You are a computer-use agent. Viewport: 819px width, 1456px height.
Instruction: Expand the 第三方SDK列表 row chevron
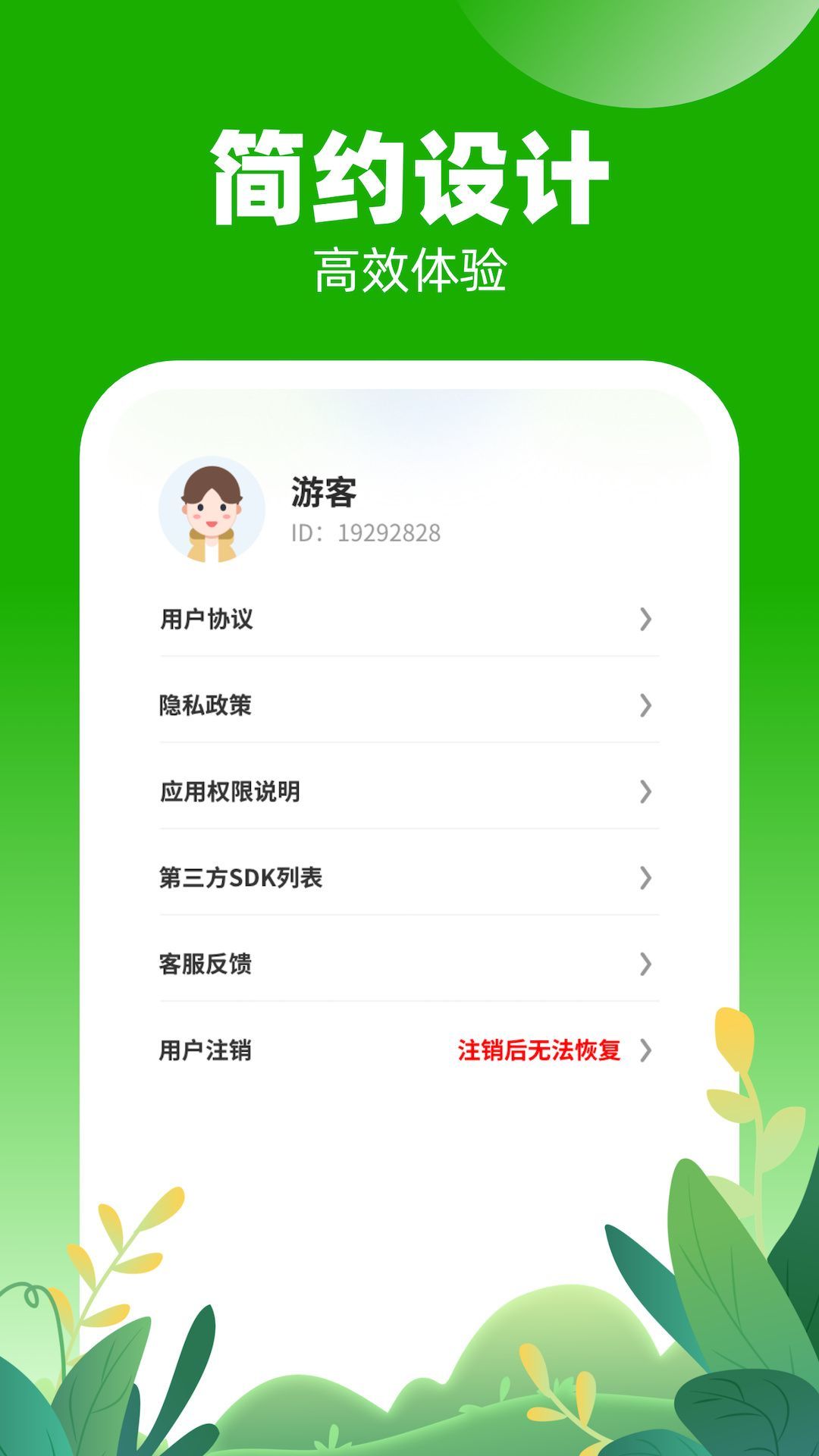[x=645, y=876]
